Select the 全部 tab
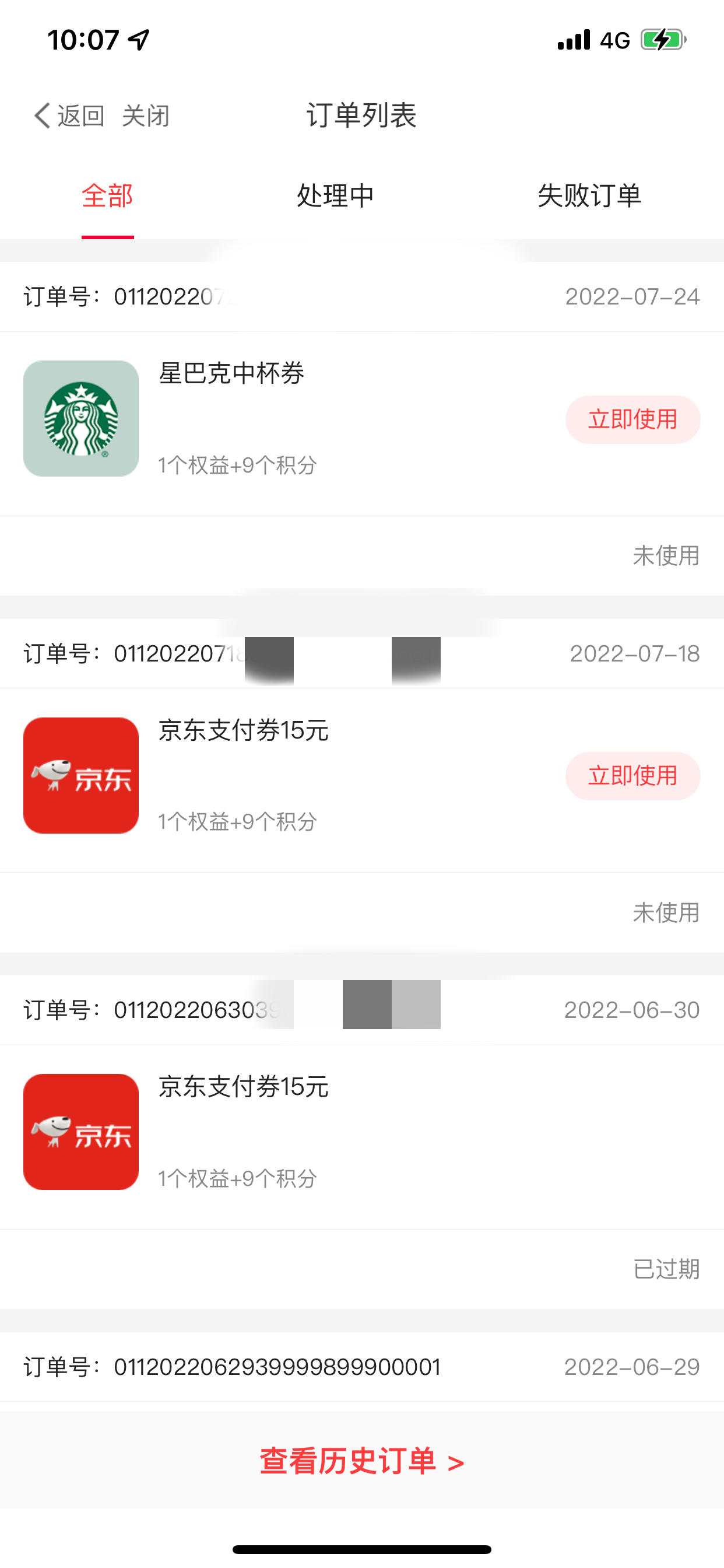Image resolution: width=724 pixels, height=1568 pixels. [108, 195]
